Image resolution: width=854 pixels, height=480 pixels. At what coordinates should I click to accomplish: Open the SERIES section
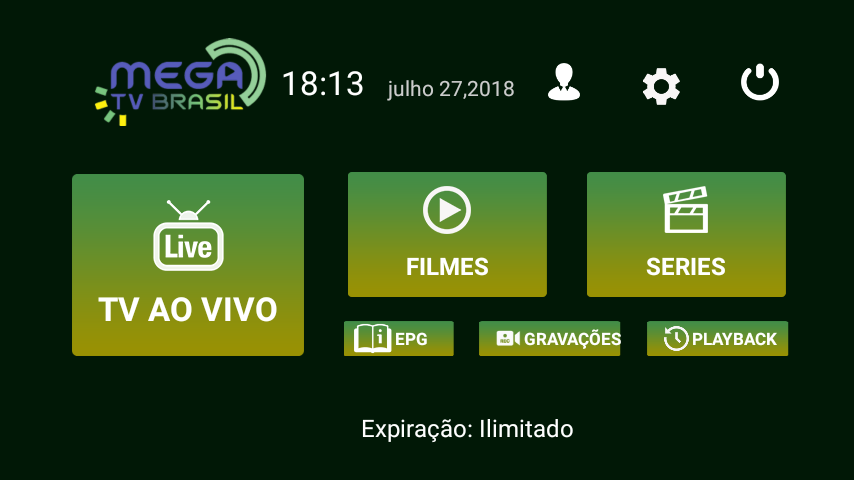[x=686, y=234]
